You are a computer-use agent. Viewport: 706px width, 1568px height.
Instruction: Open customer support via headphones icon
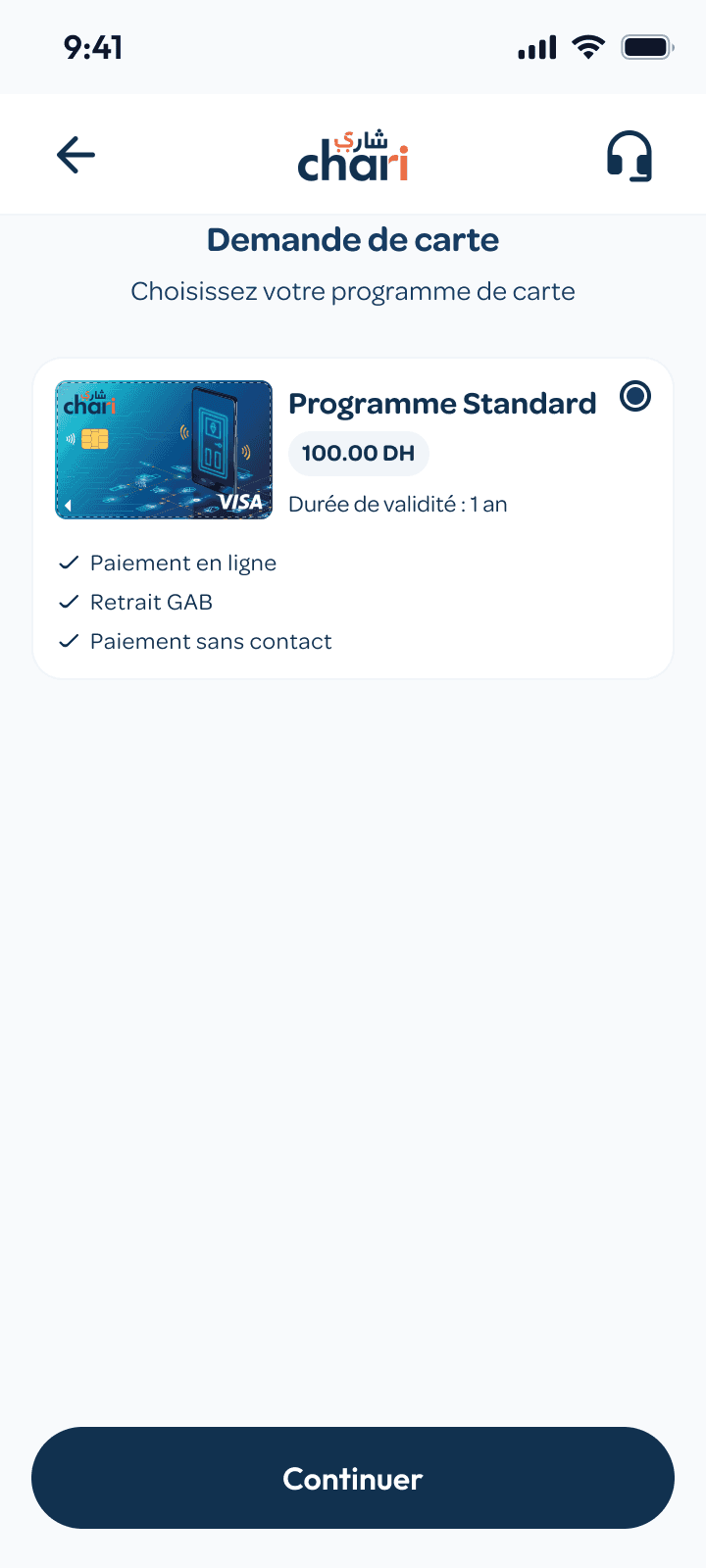(x=631, y=155)
